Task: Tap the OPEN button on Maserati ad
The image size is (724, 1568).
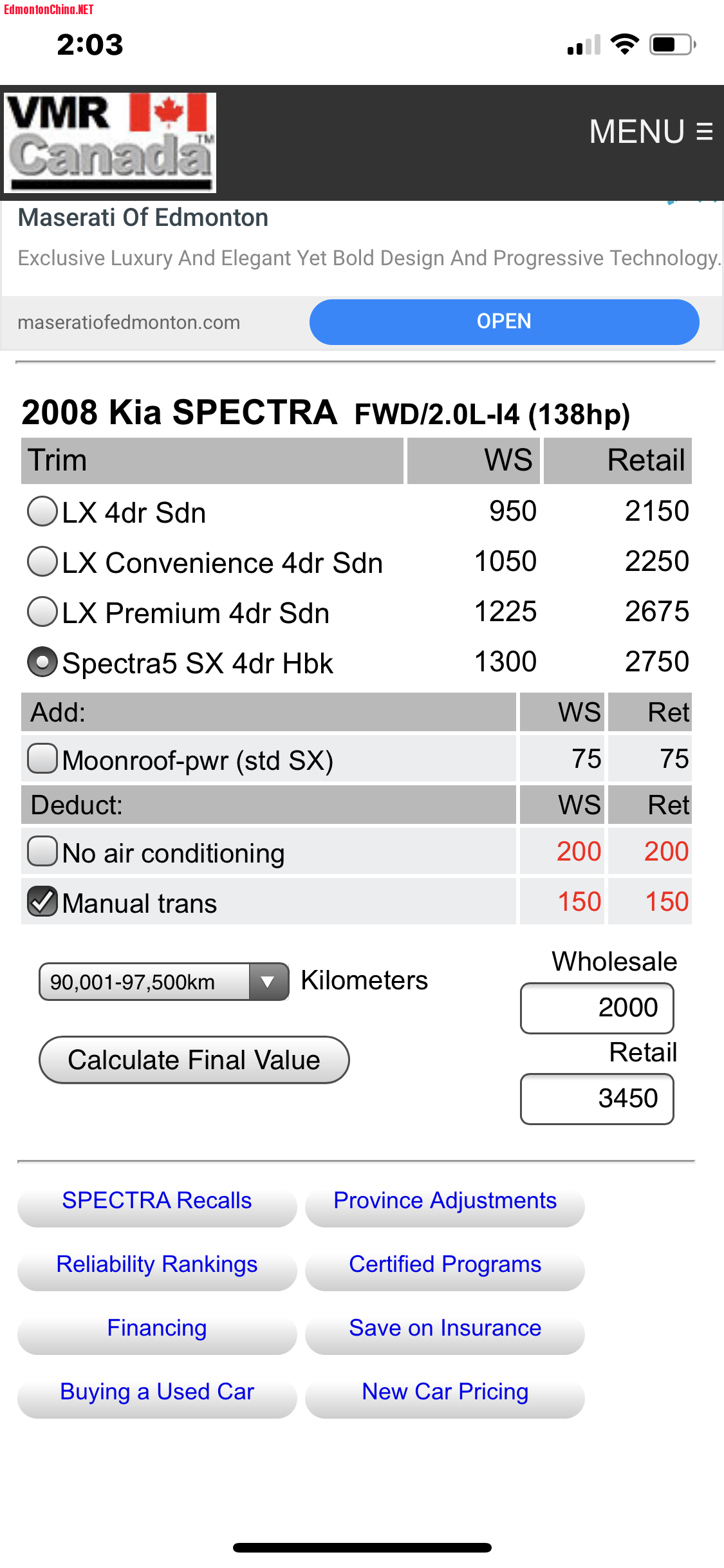Action: [504, 321]
